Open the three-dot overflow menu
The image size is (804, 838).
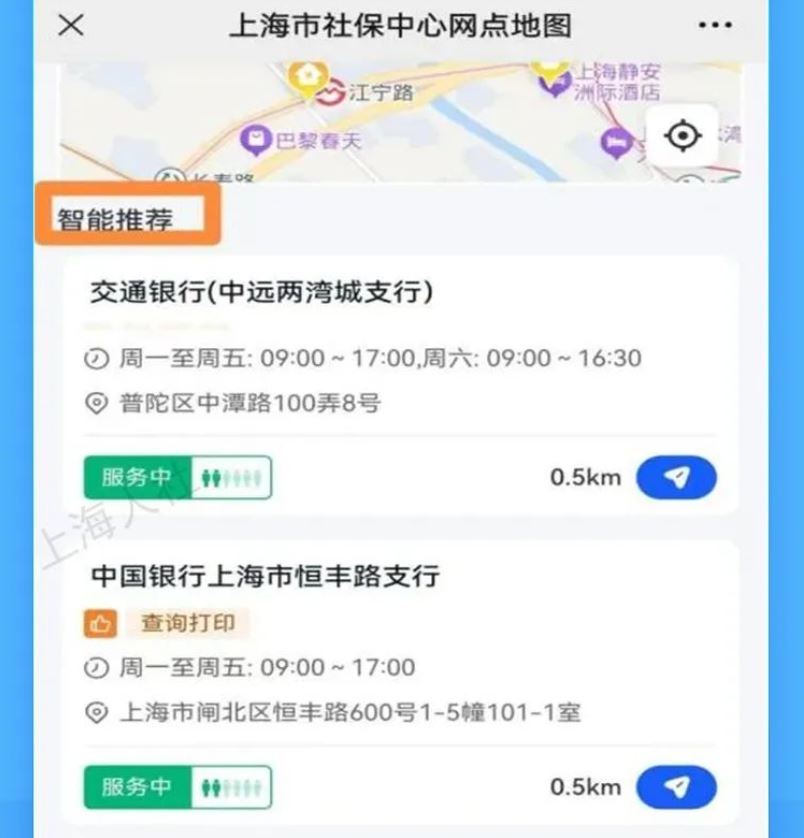[x=715, y=25]
